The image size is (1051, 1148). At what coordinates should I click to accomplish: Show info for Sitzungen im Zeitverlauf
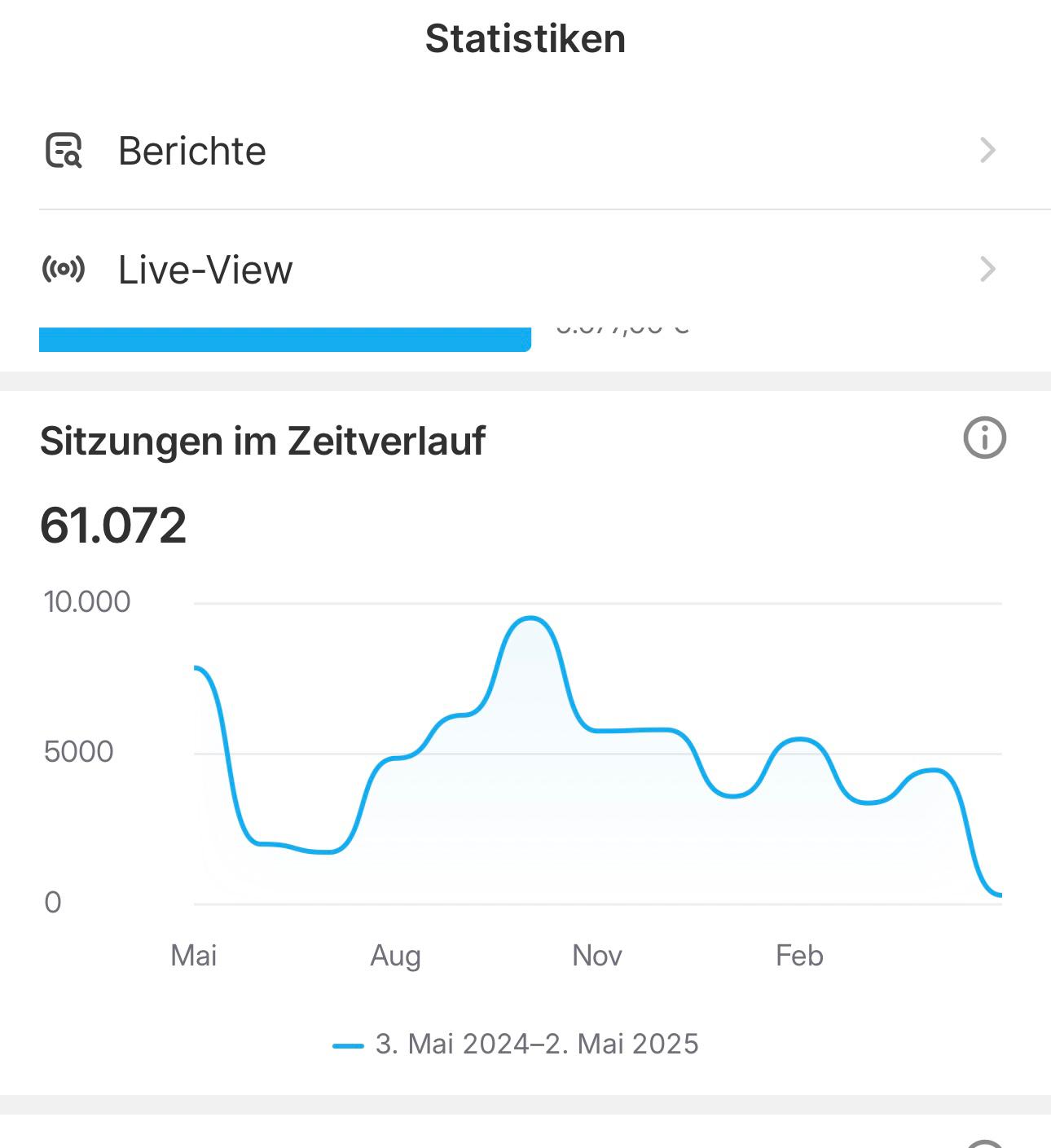click(x=984, y=438)
